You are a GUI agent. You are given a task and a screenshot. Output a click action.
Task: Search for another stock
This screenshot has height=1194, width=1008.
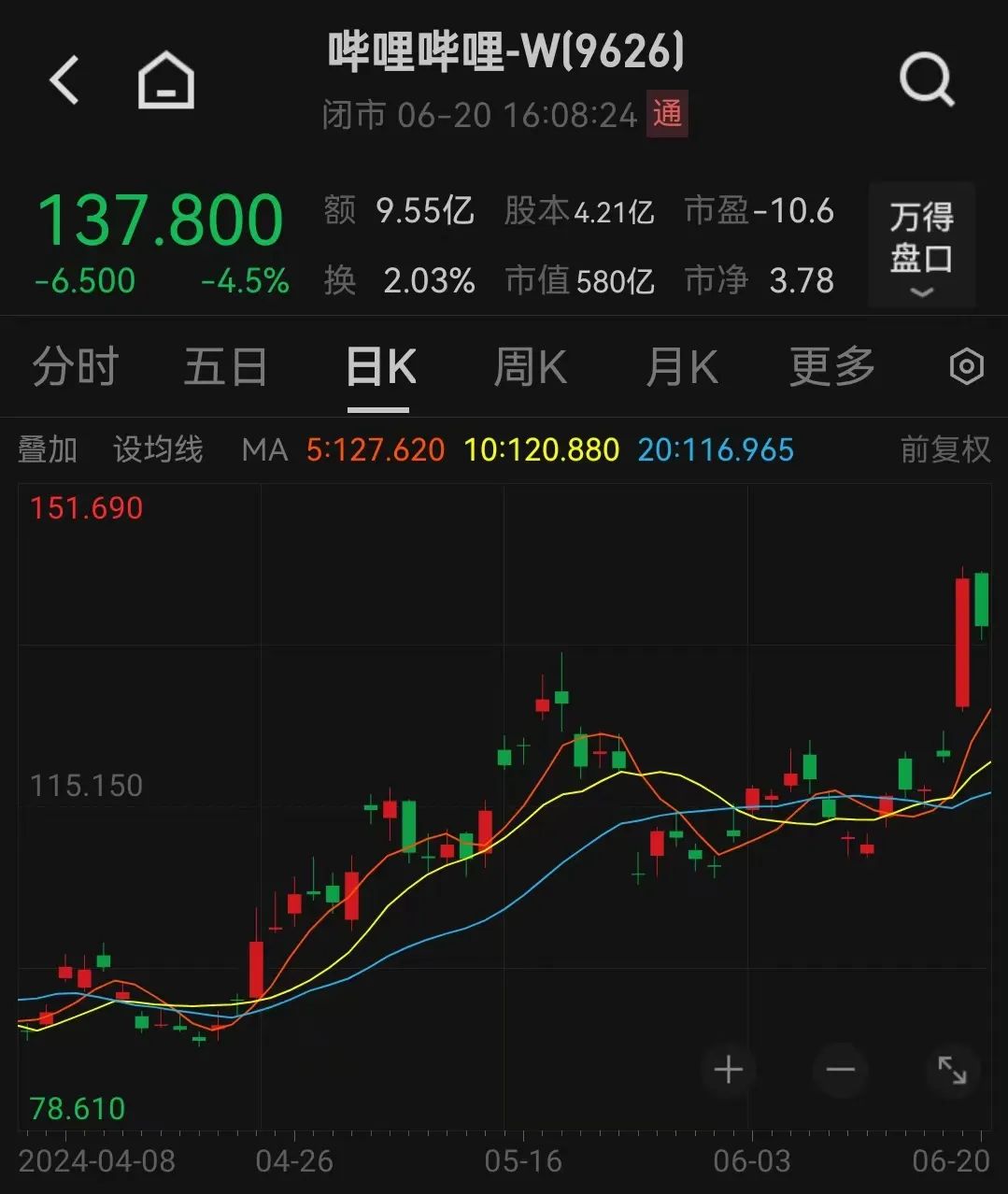point(926,80)
